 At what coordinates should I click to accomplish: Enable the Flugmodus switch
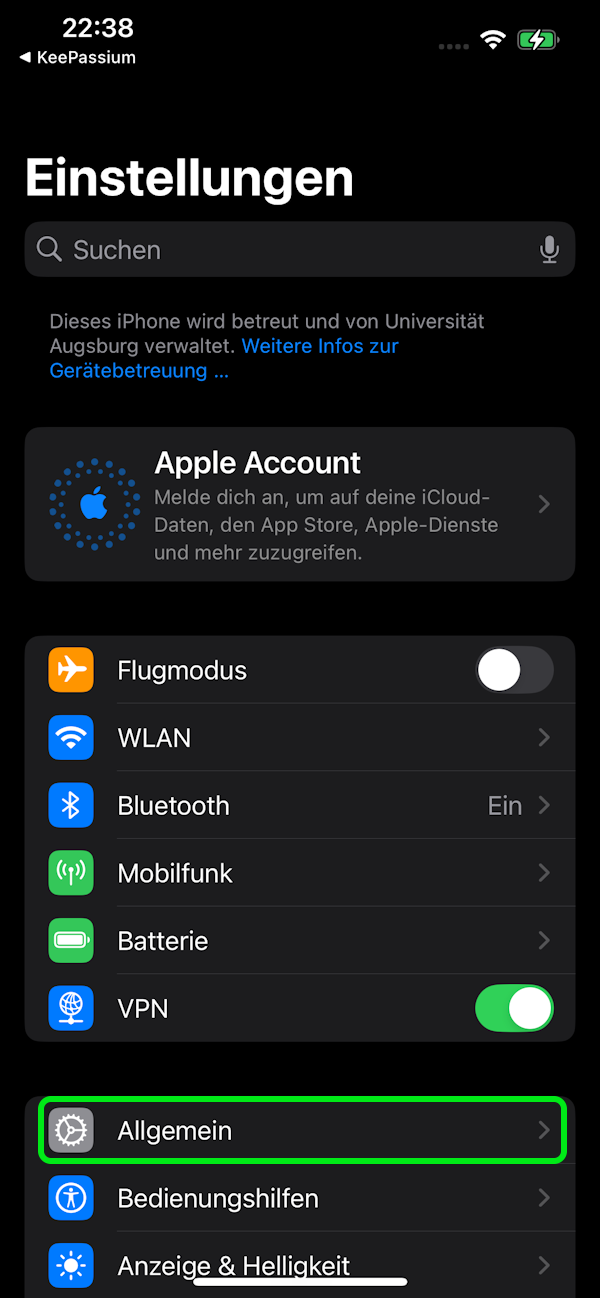coord(514,670)
